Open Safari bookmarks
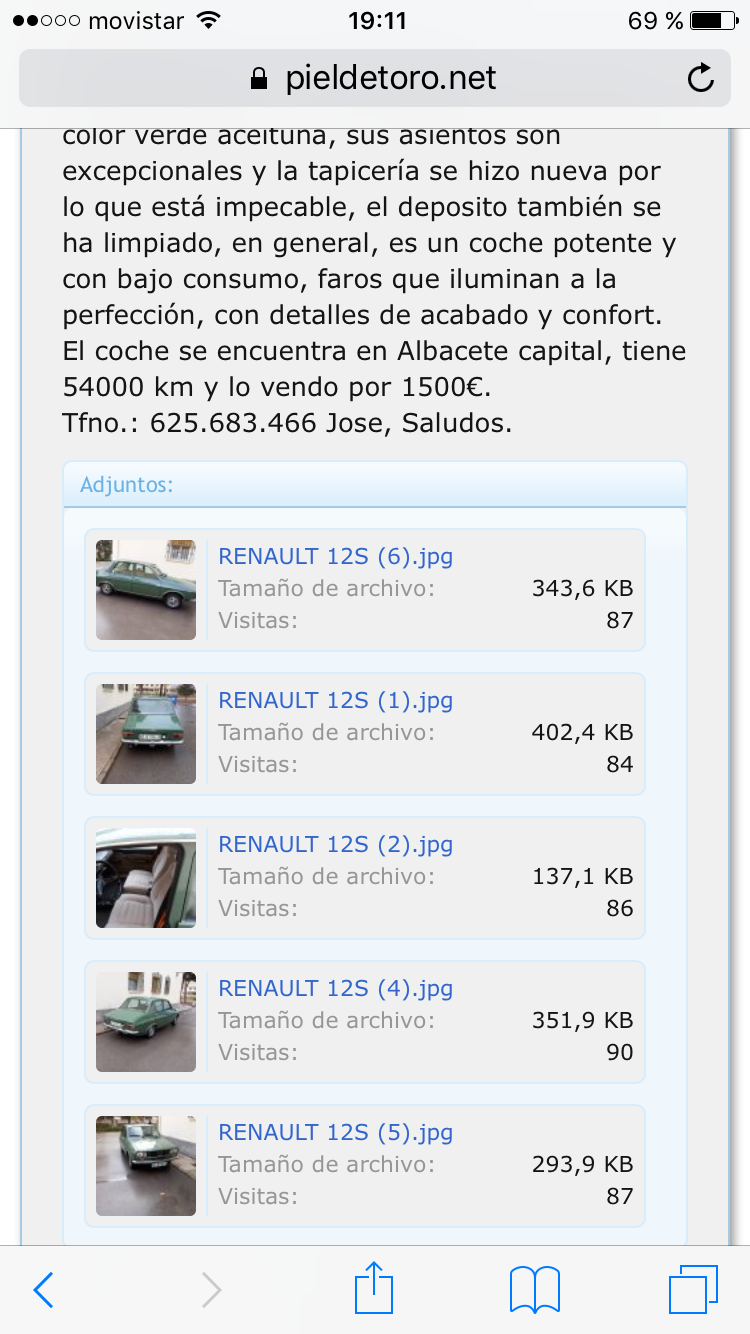 pos(534,1290)
